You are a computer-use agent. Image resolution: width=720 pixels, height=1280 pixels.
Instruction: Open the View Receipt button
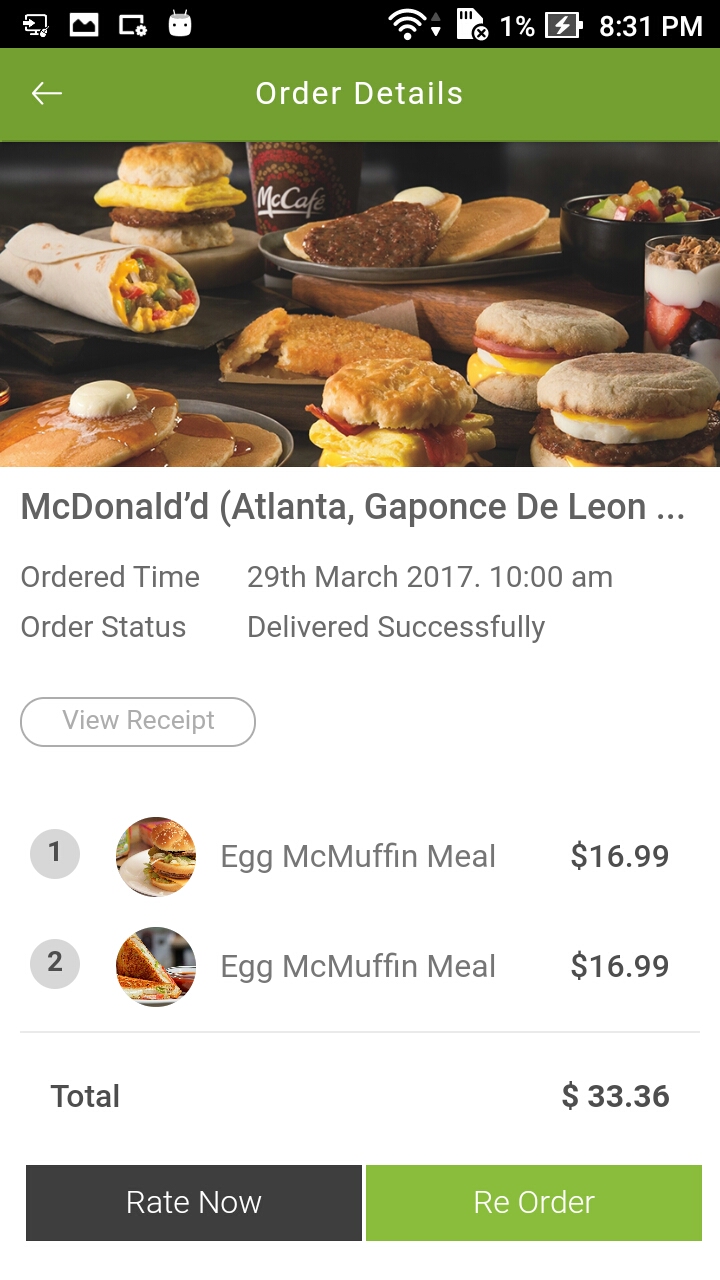pos(138,721)
